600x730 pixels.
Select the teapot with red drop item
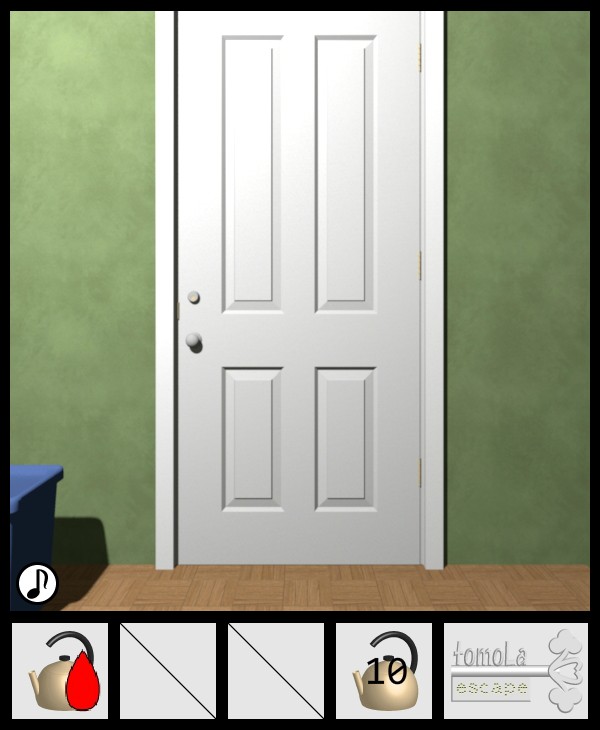coord(60,671)
